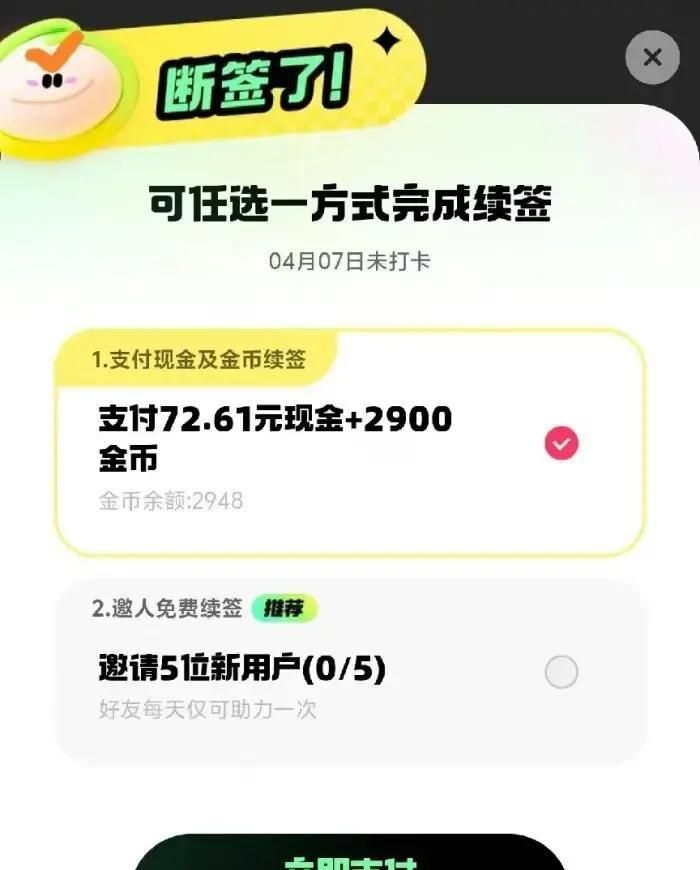Close the 断签了 dialog
This screenshot has width=700, height=870.
(x=652, y=58)
